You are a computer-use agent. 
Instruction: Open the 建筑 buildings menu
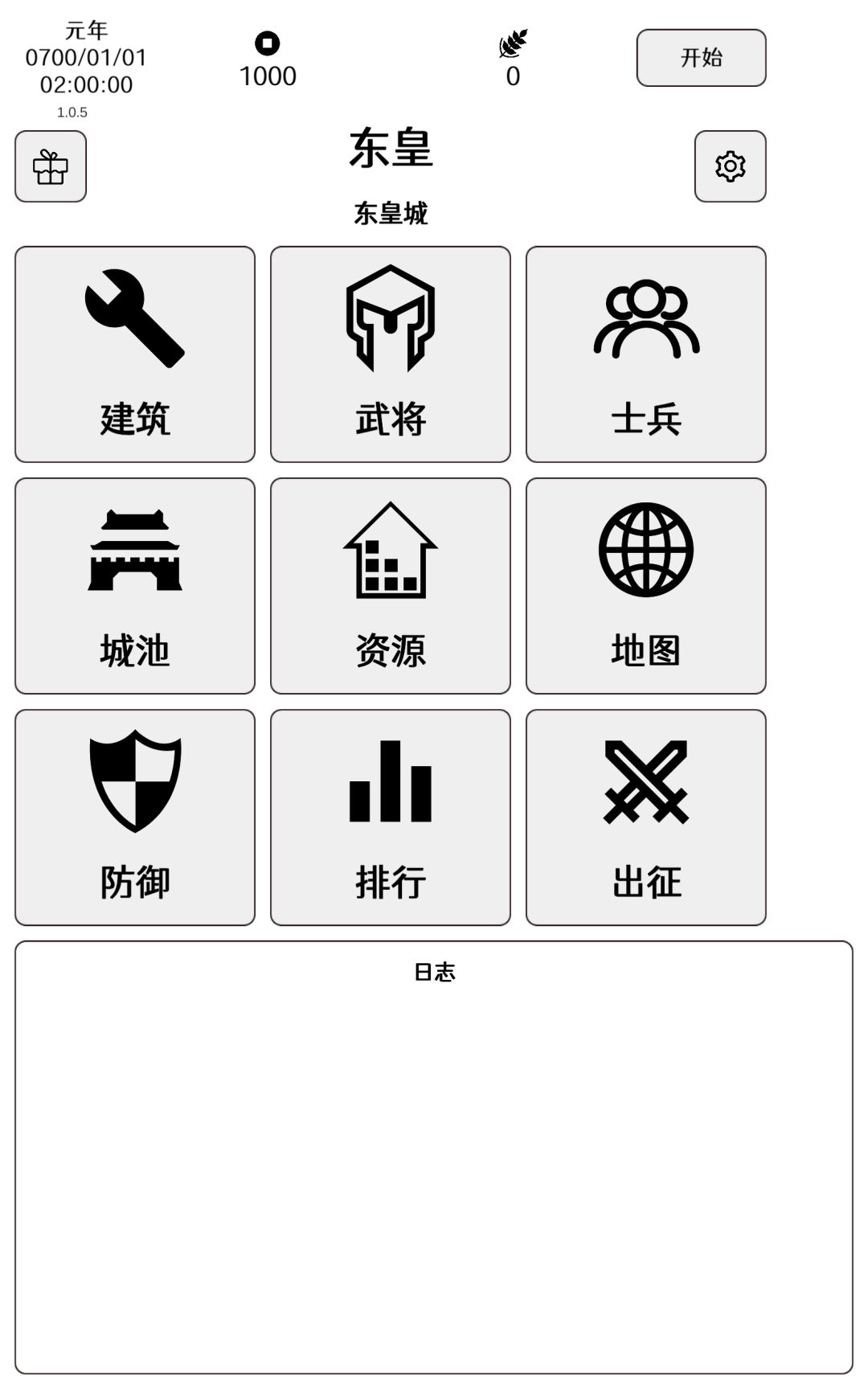point(135,354)
